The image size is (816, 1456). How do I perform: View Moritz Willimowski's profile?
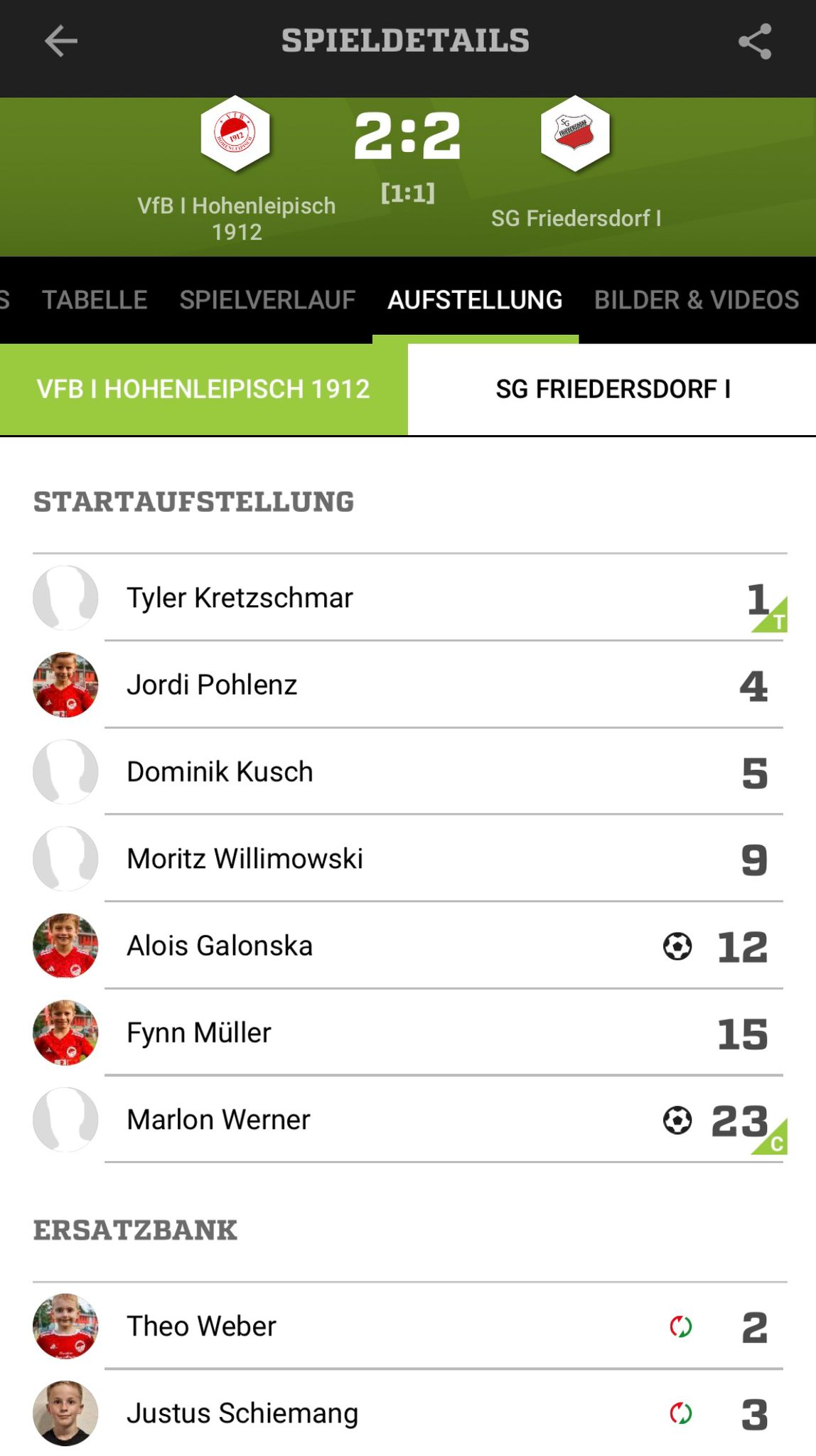tap(245, 859)
